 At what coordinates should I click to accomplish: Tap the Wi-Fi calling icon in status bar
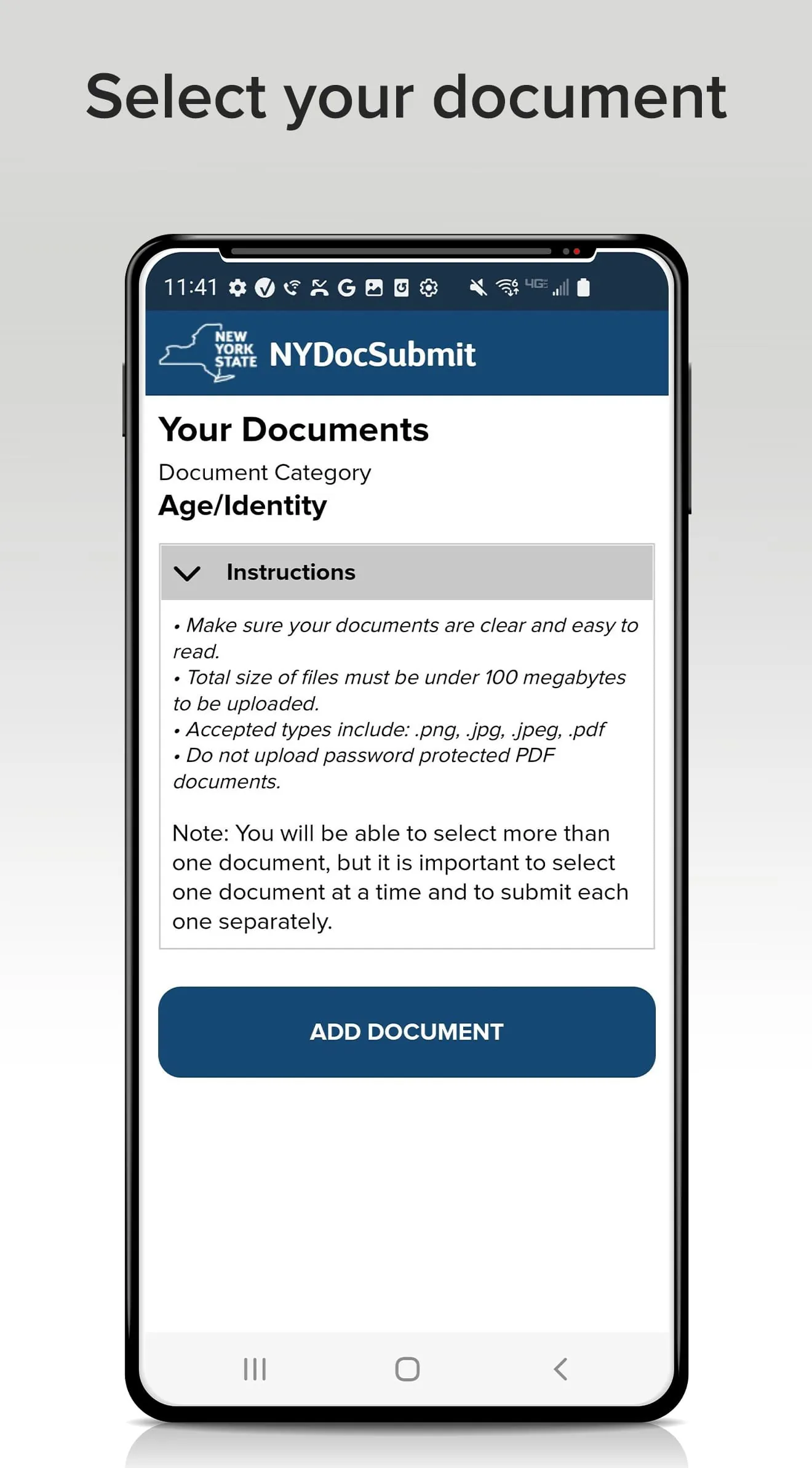pos(292,287)
